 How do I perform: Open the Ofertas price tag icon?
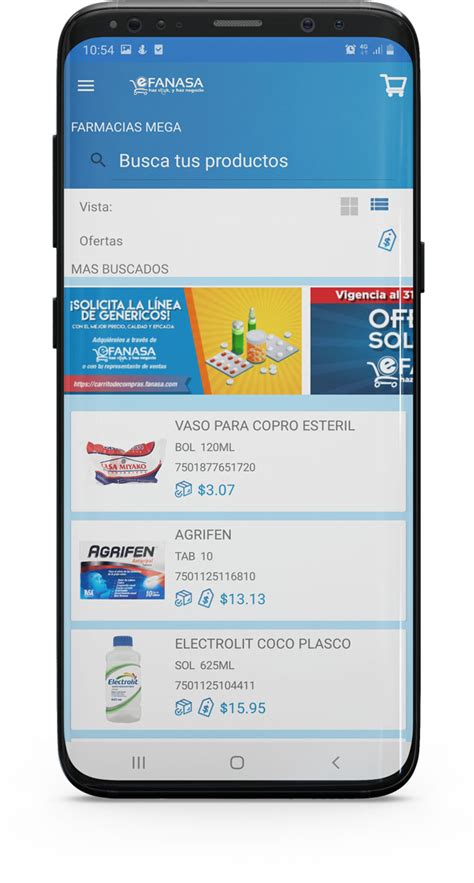(x=387, y=240)
